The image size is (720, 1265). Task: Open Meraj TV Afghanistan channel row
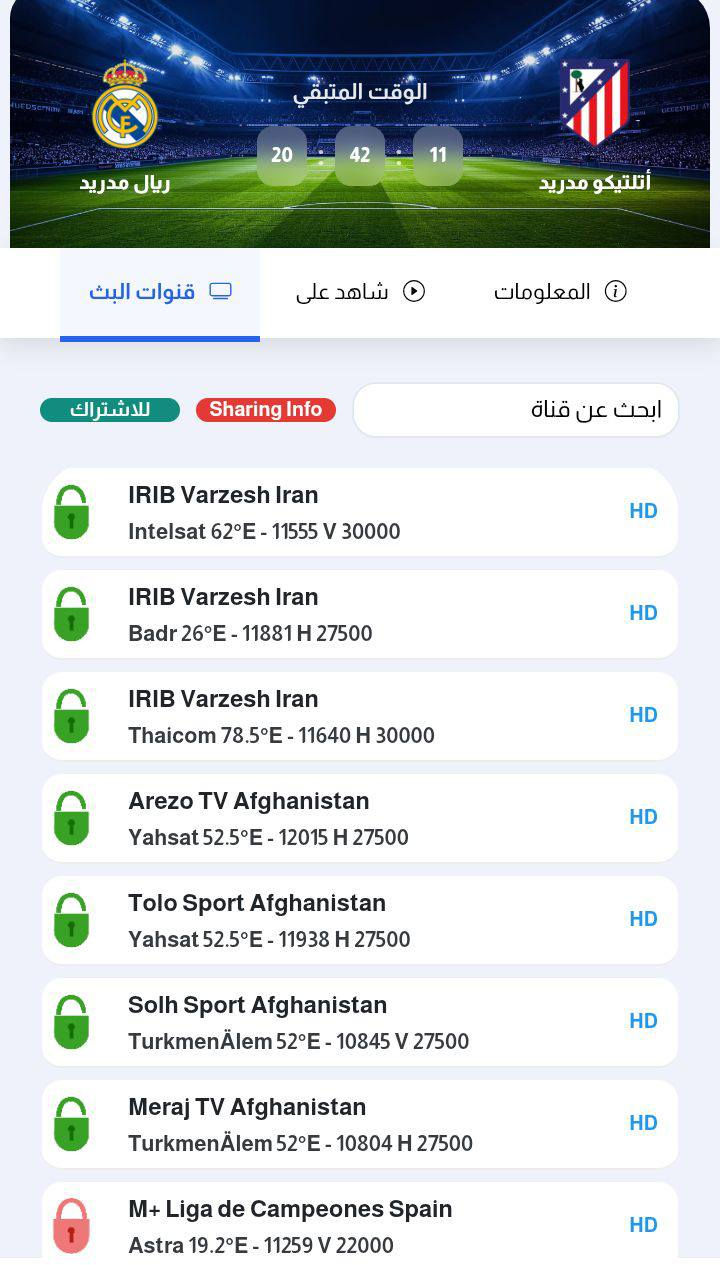(360, 1124)
